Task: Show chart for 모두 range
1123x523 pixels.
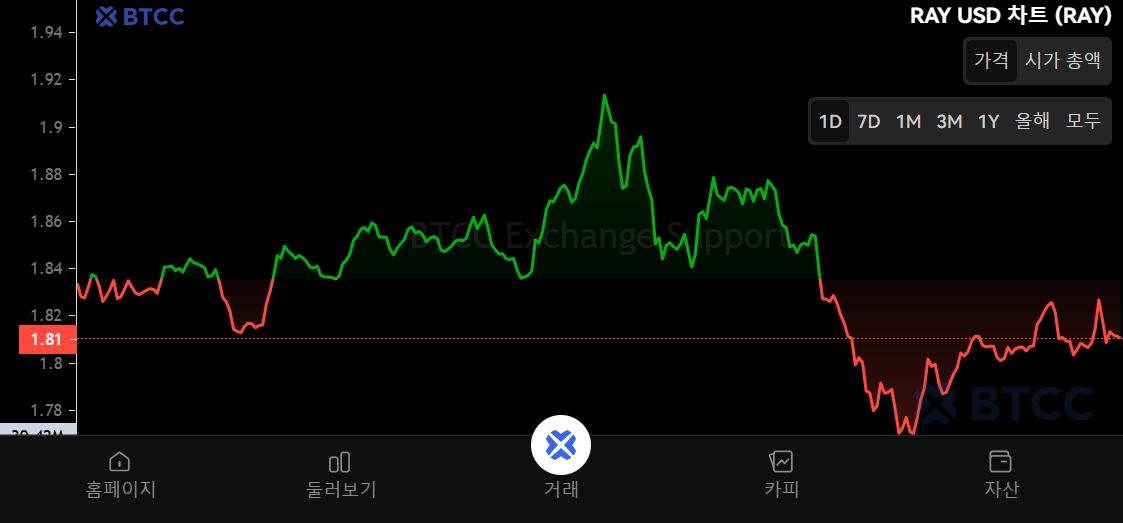Action: pyautogui.click(x=1083, y=121)
